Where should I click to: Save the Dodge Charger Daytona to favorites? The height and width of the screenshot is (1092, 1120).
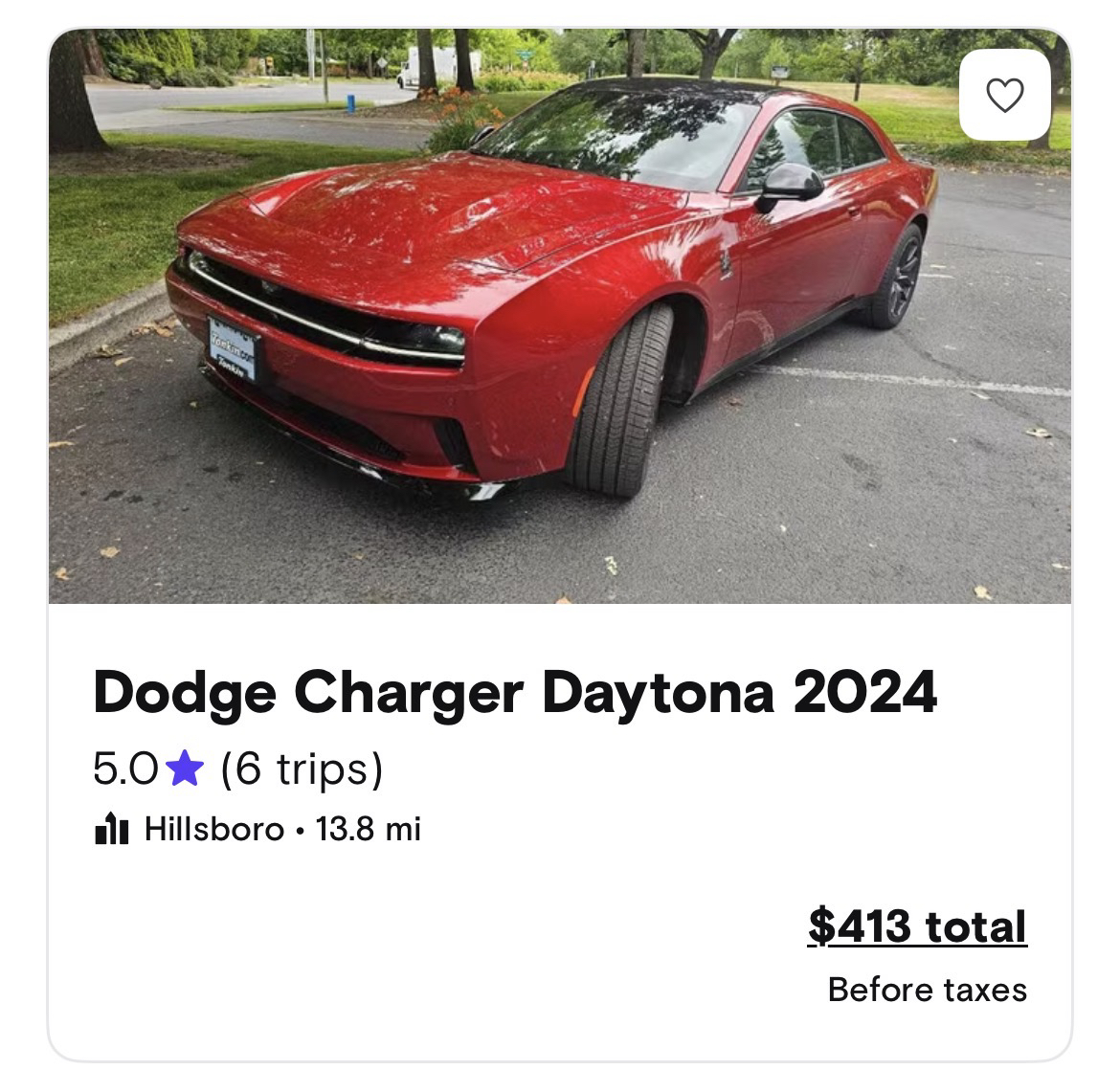point(1004,94)
